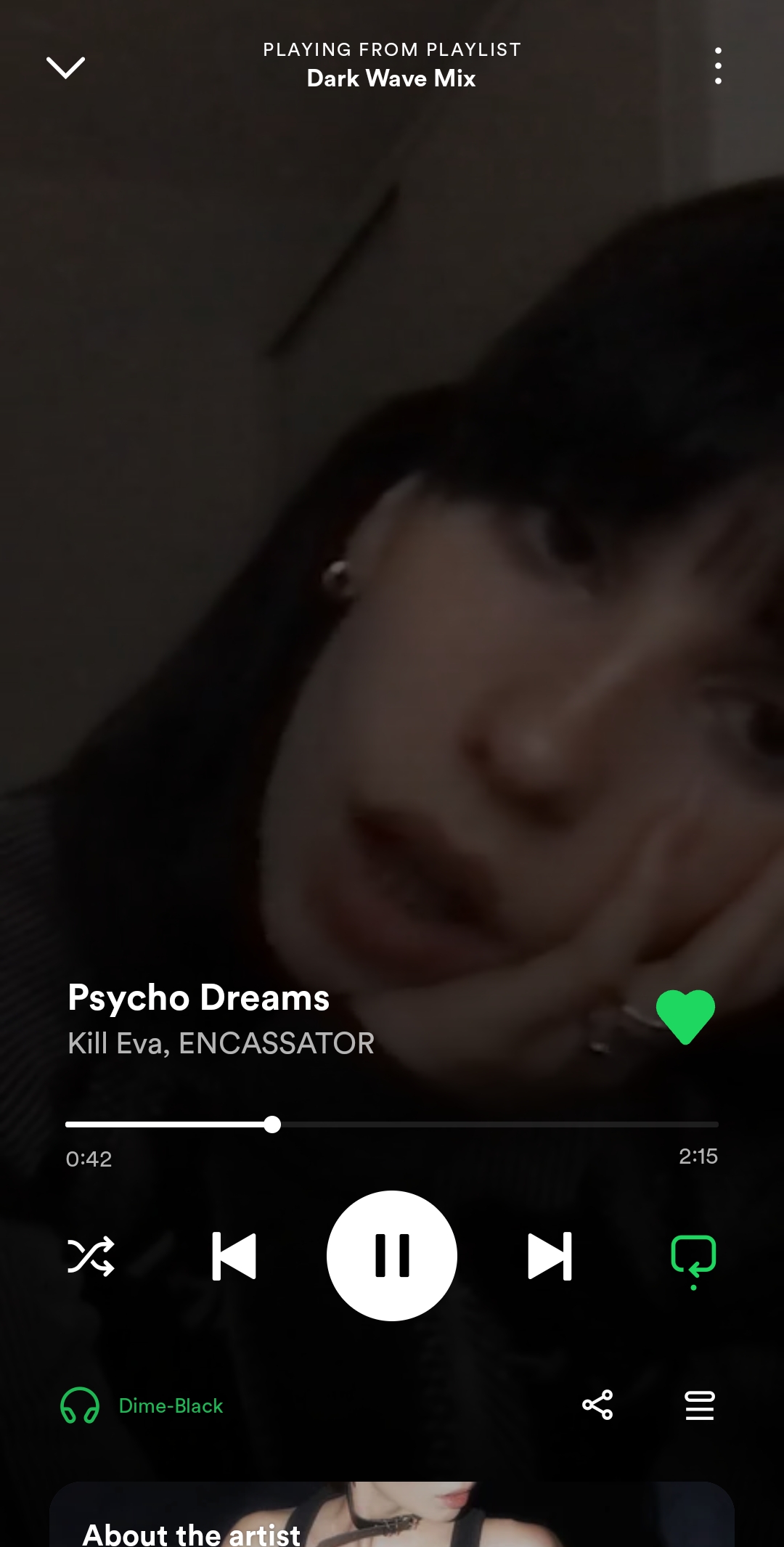Open the Kill Eva, ENCASSATOR artist link
Viewport: 784px width, 1547px height.
pyautogui.click(x=221, y=1043)
